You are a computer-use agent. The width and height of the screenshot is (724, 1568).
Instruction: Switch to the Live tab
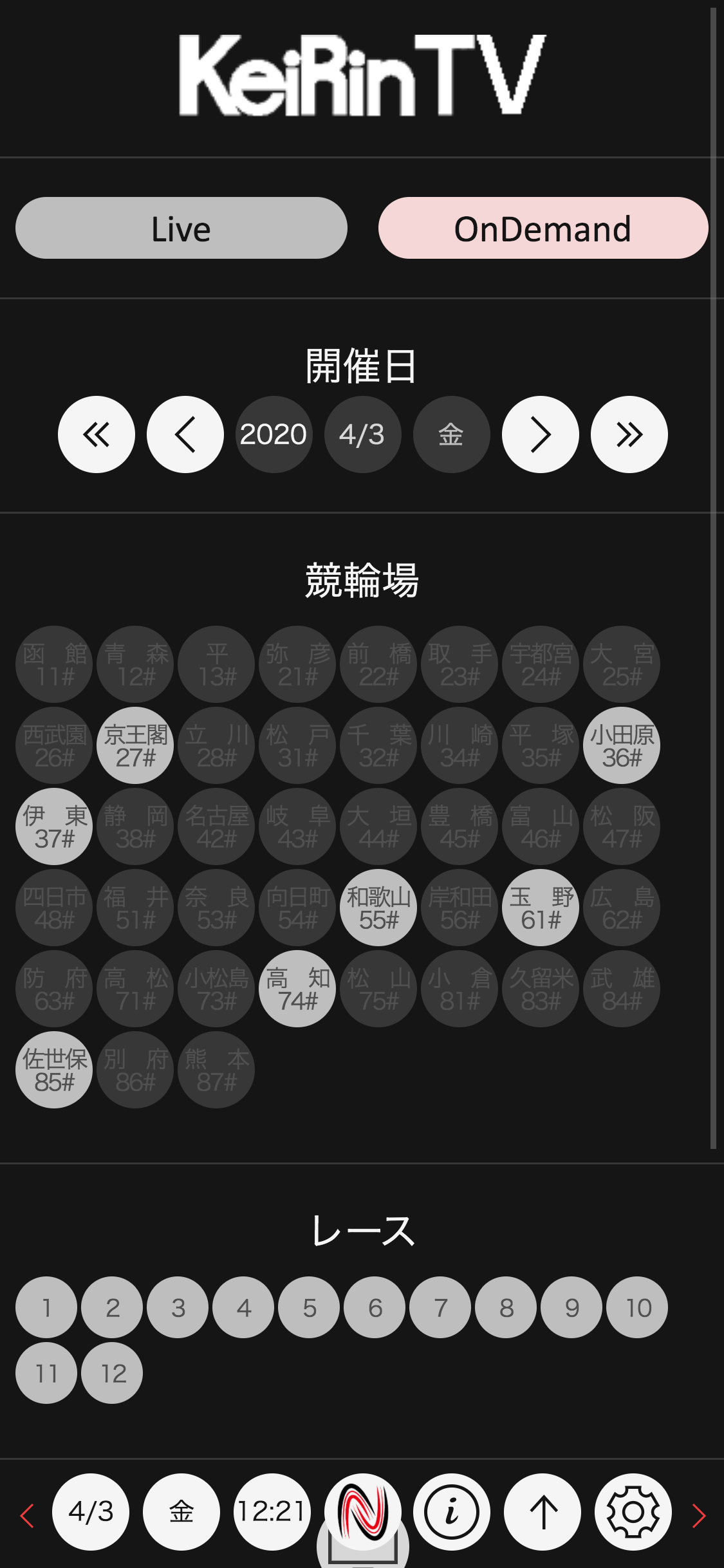coord(181,229)
